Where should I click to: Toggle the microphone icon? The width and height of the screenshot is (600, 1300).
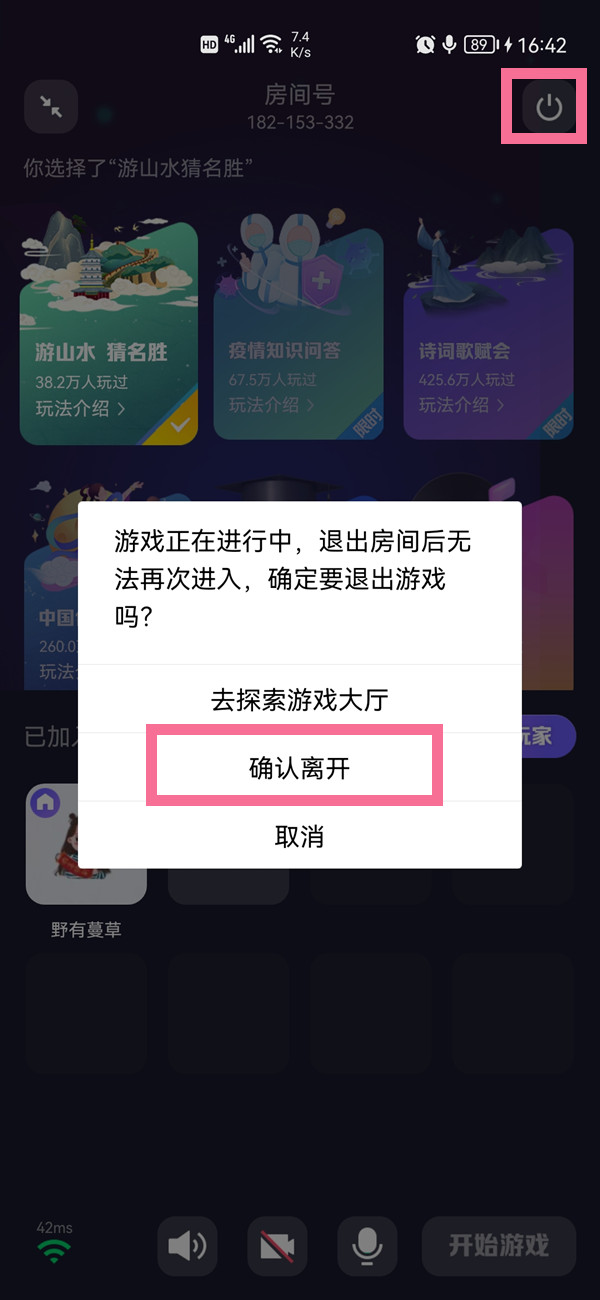[367, 1246]
